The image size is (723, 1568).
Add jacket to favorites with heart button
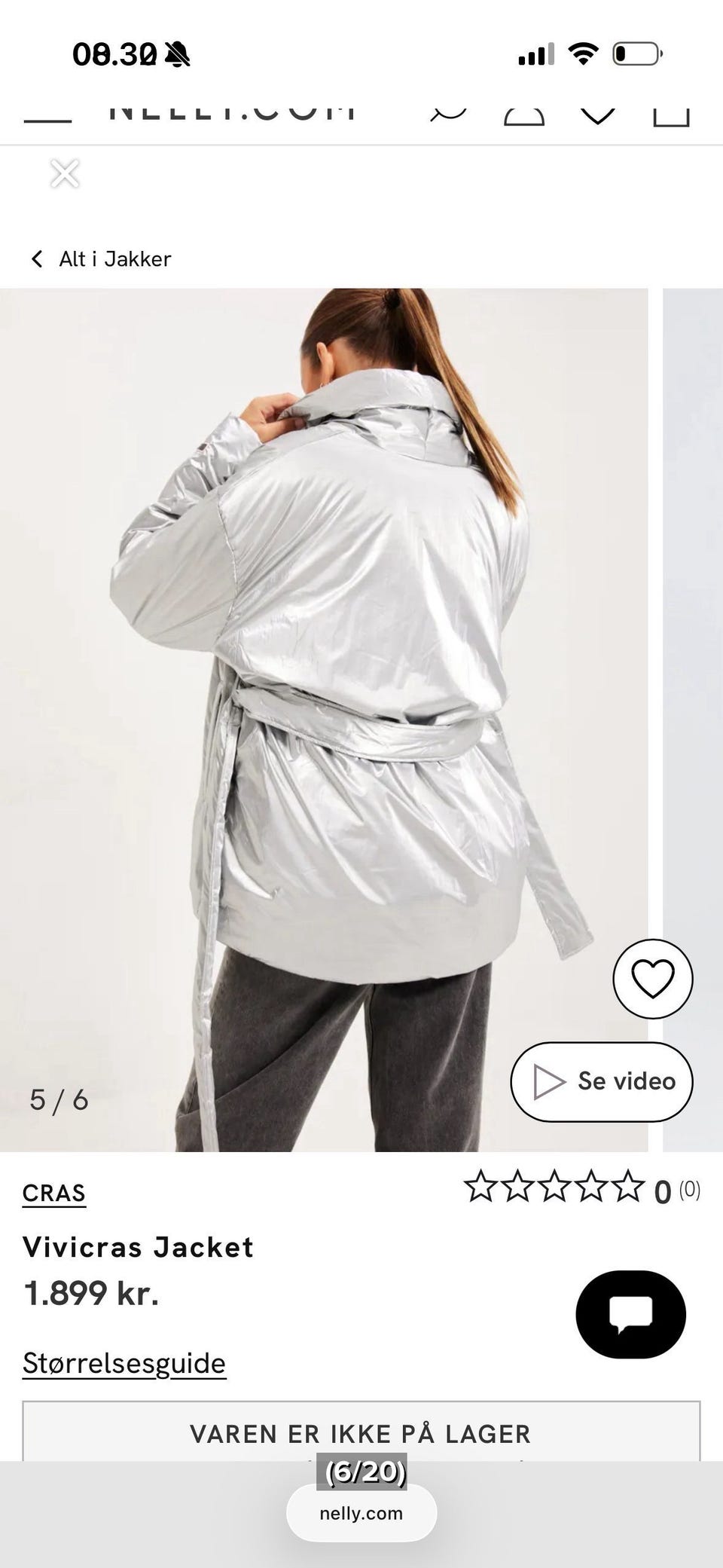(652, 979)
